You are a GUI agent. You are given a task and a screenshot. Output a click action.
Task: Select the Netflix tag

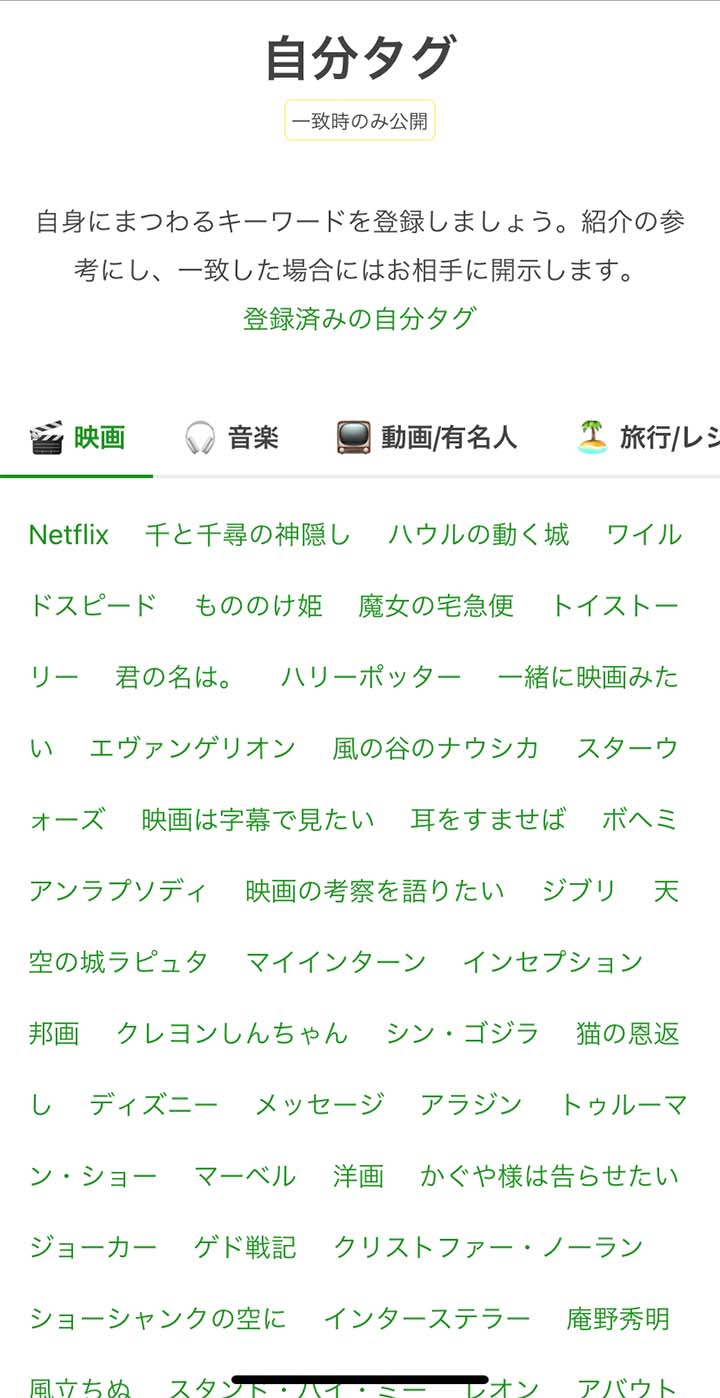click(68, 535)
